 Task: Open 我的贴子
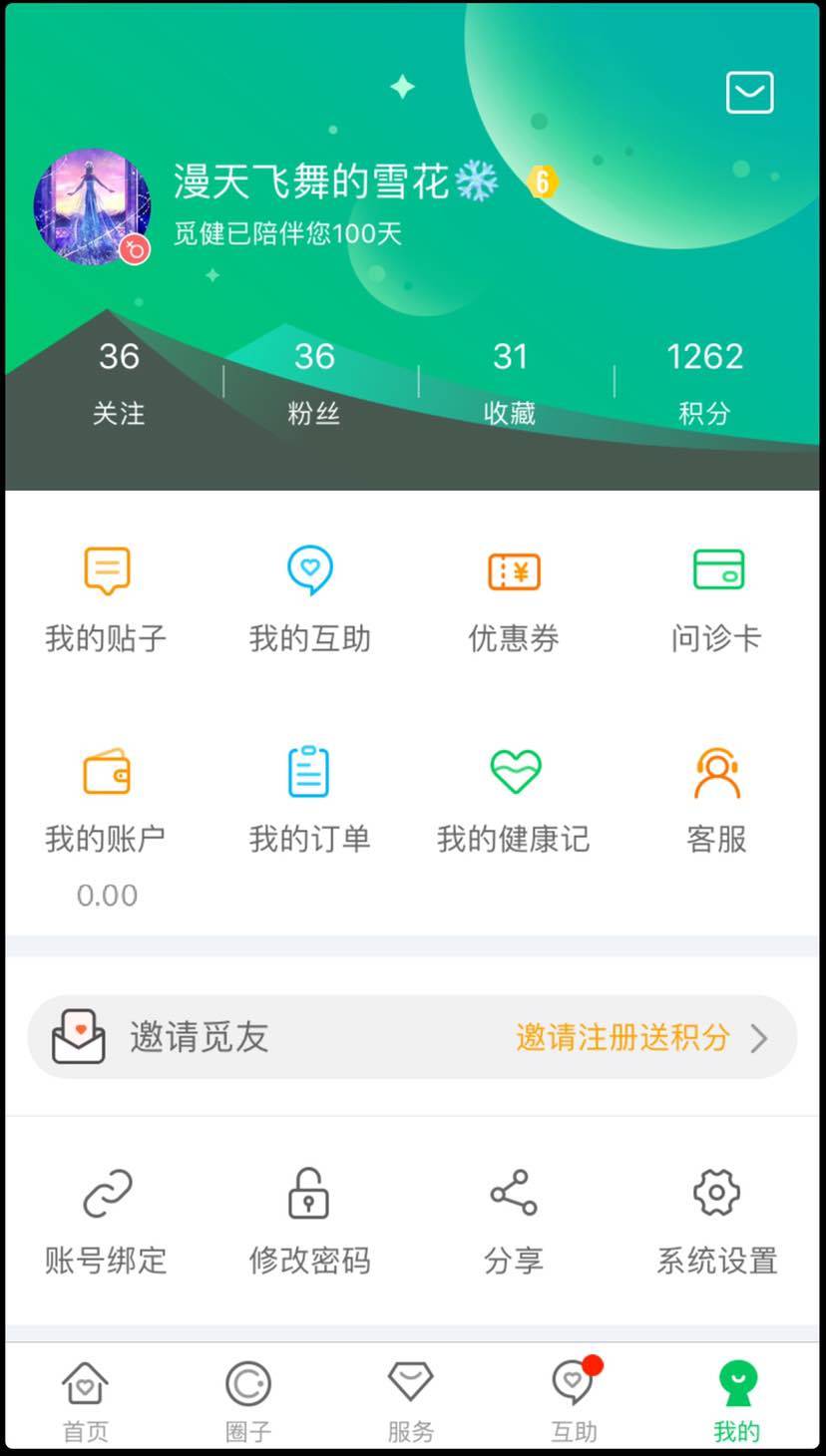[x=107, y=597]
